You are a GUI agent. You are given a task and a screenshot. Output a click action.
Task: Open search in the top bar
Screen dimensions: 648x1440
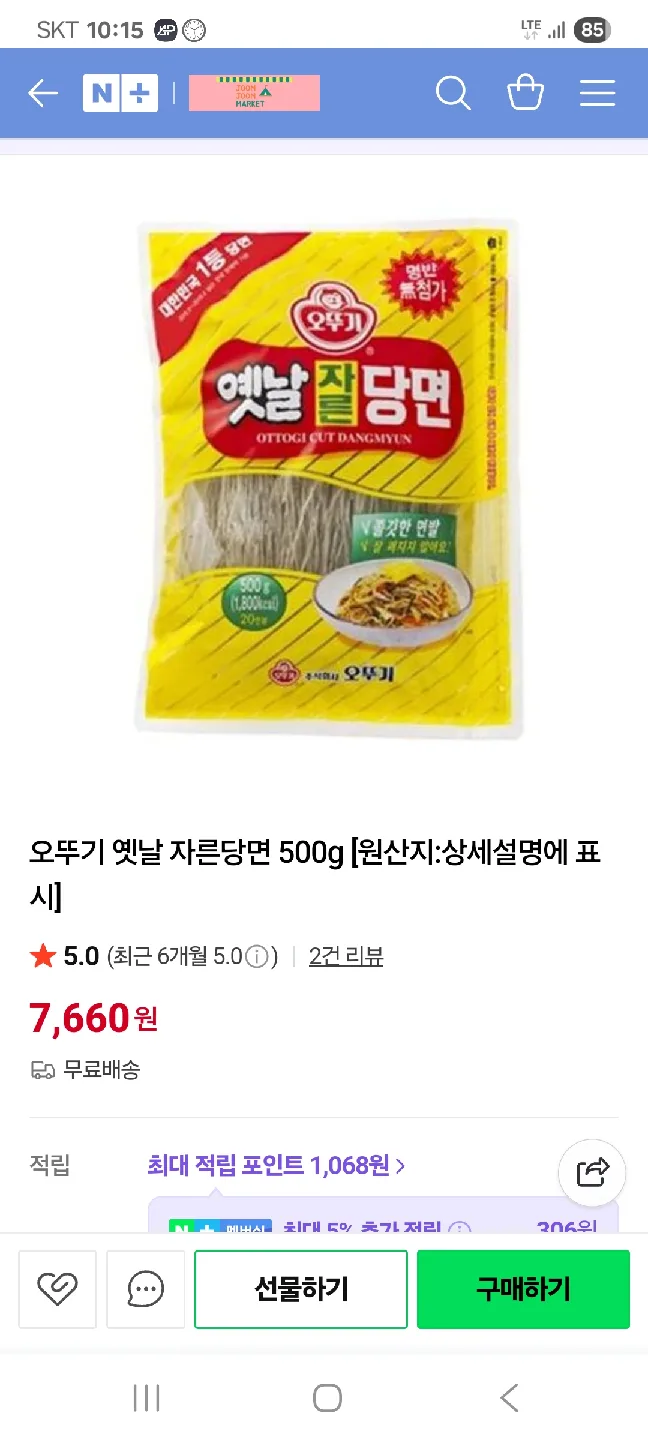pos(453,94)
